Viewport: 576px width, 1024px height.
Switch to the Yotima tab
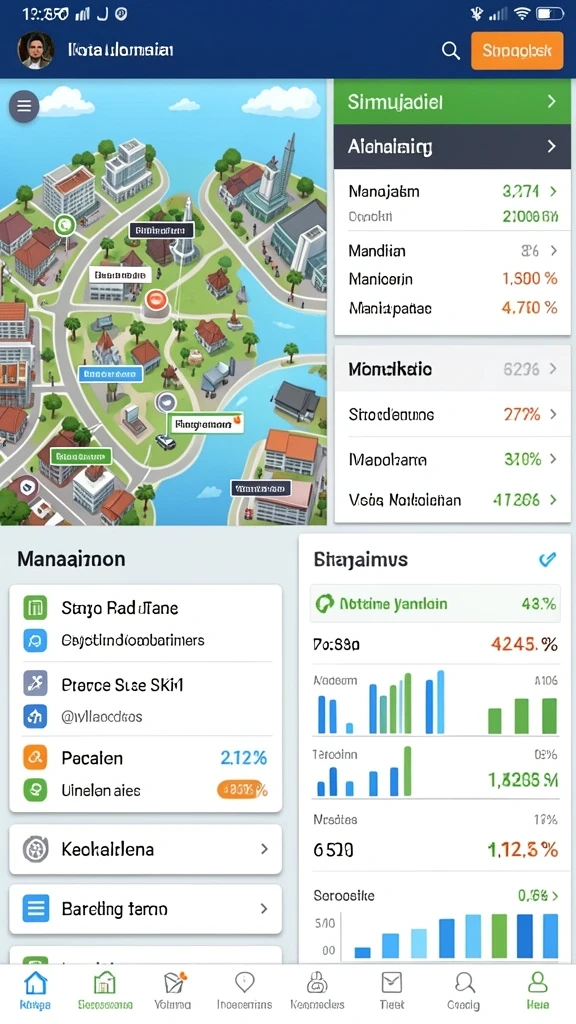point(173,991)
